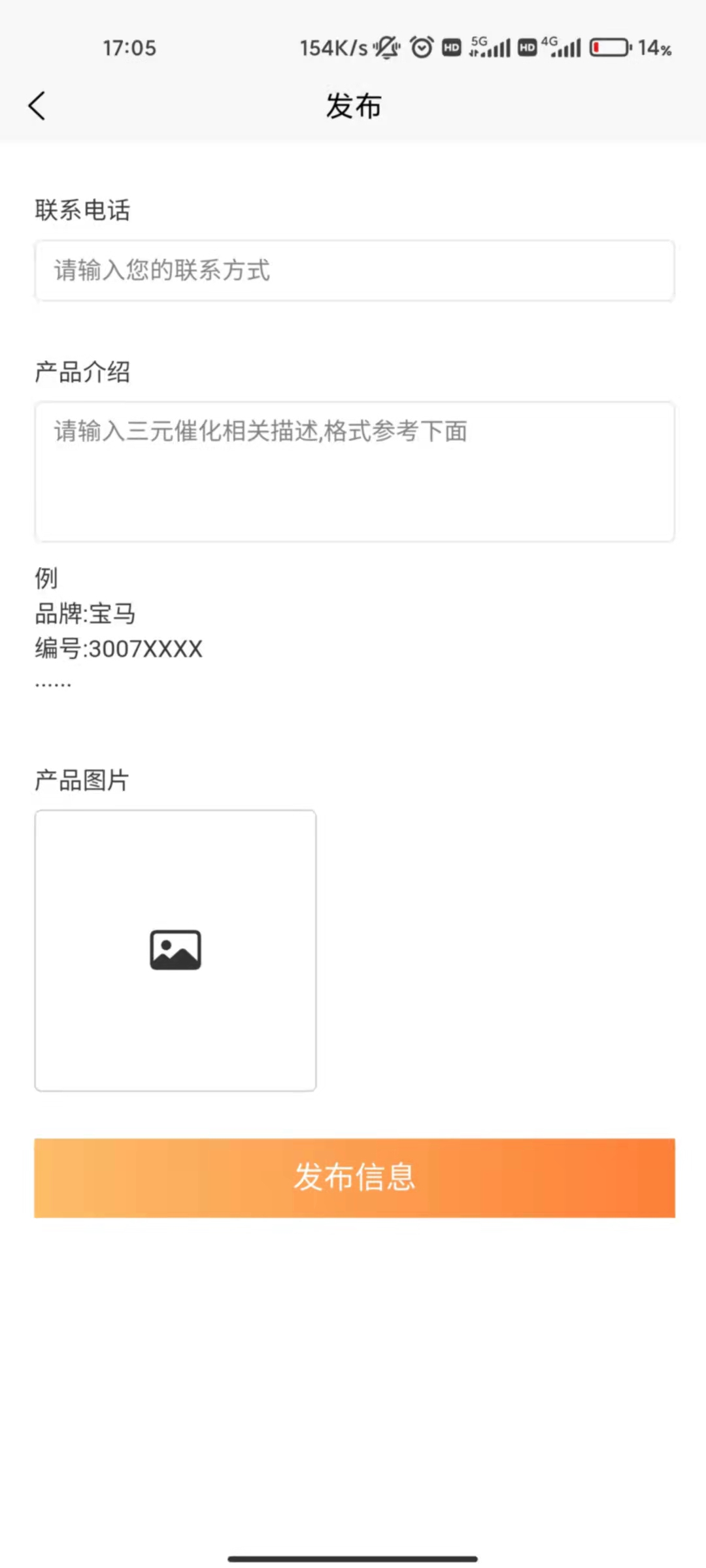Go back from the 发布 page

(x=37, y=106)
